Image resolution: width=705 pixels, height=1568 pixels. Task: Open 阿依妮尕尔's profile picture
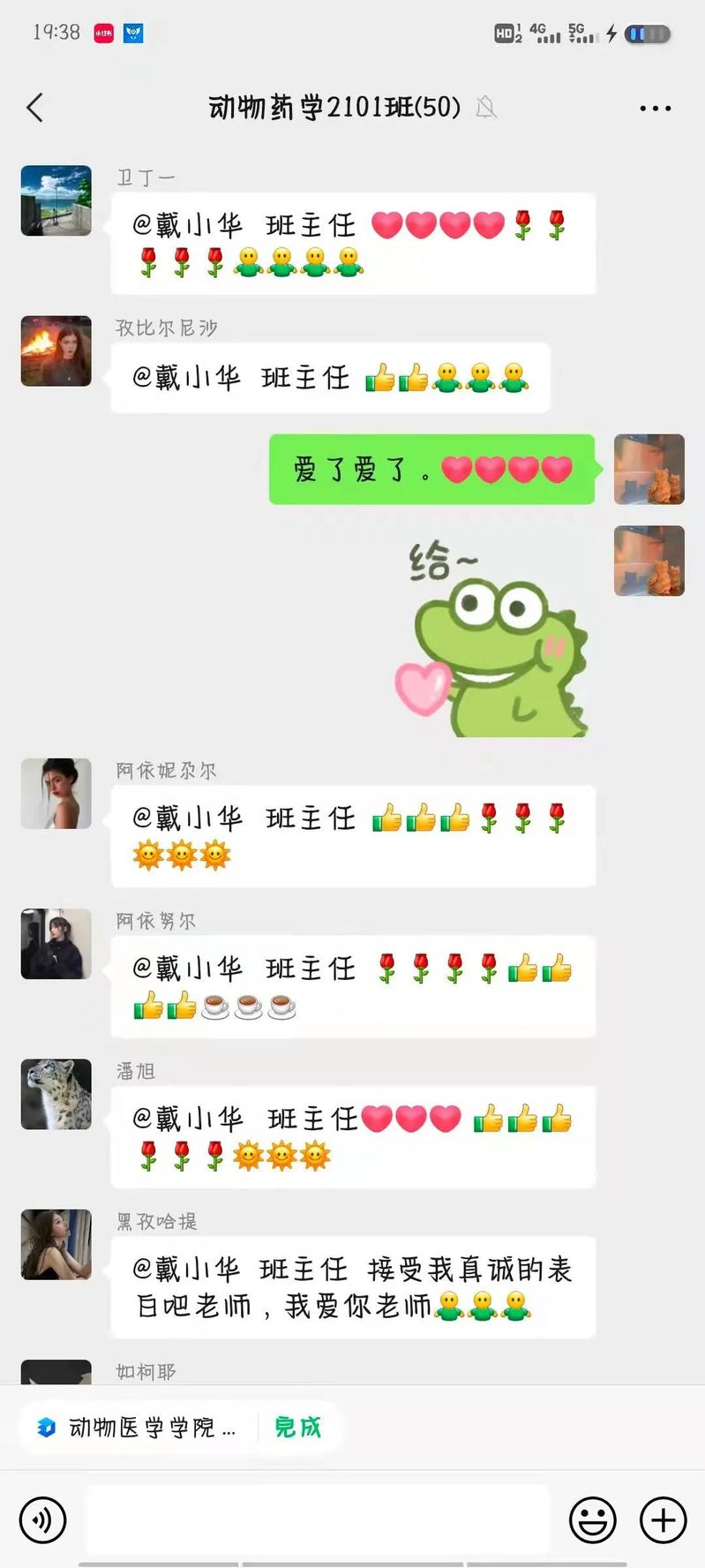(56, 794)
